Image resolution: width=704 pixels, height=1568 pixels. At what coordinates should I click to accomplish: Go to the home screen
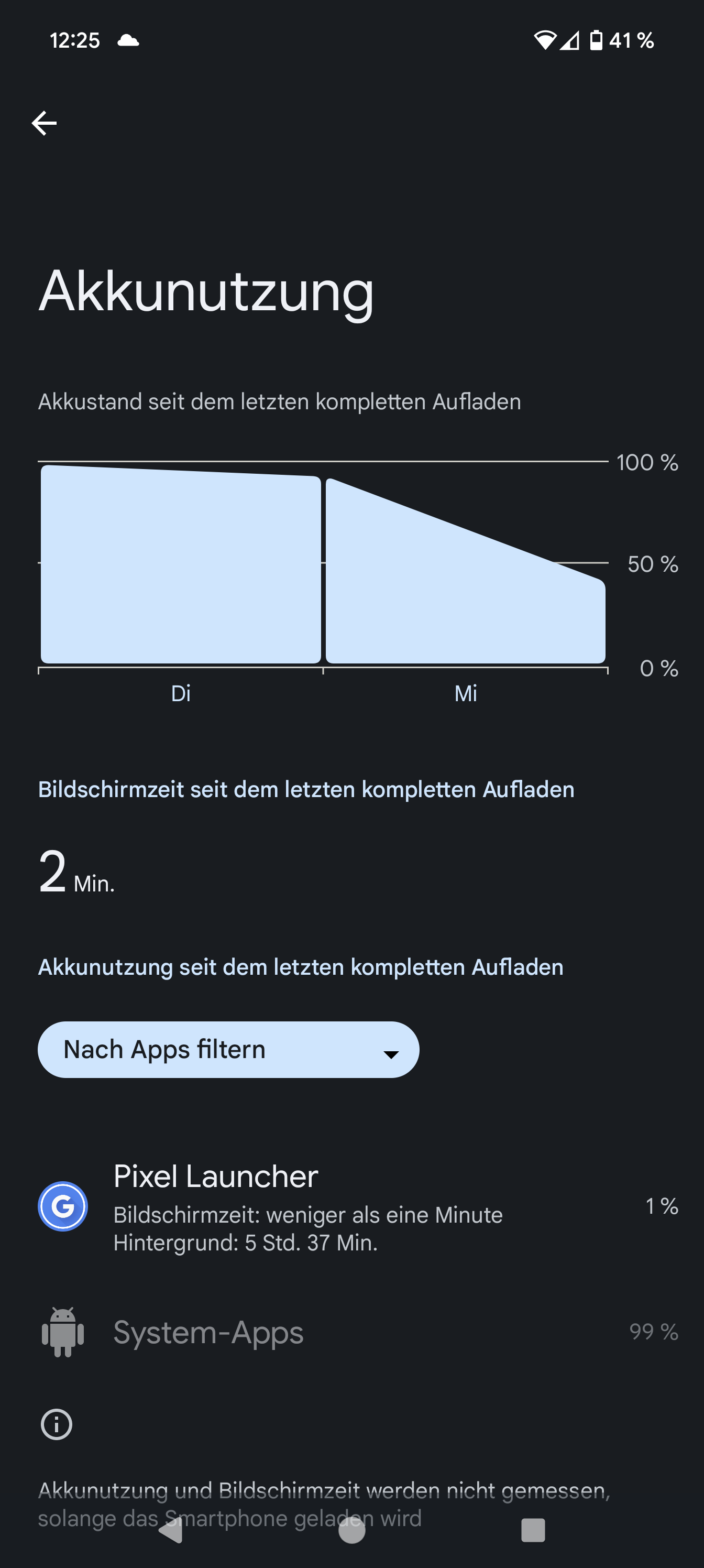click(351, 1530)
